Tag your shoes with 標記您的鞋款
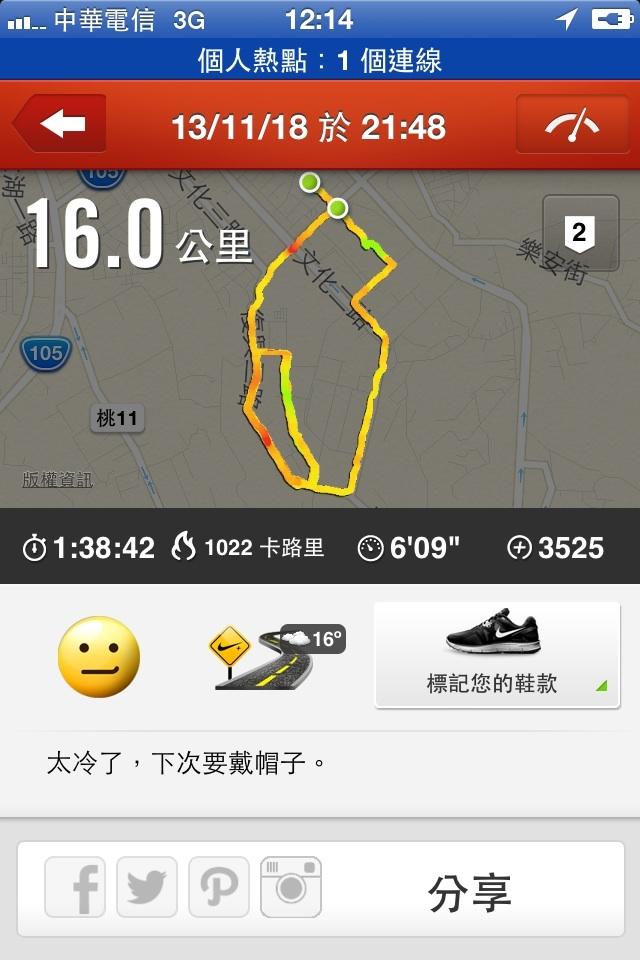 497,655
